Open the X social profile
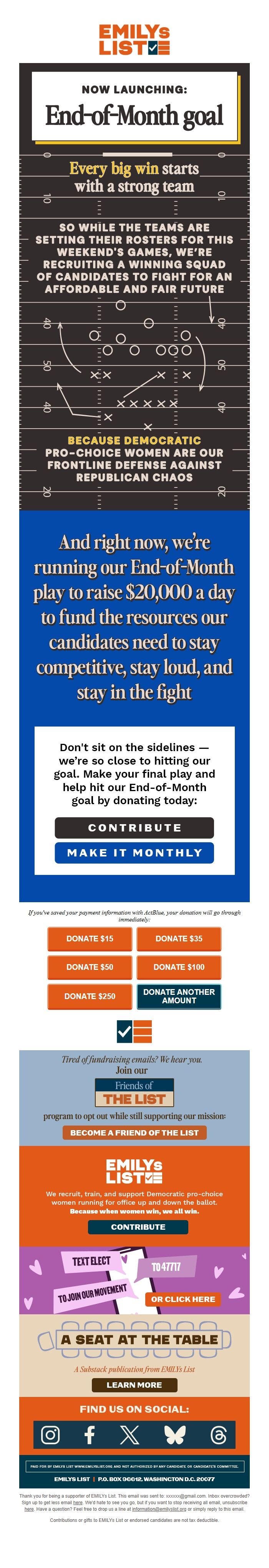This screenshot has width=269, height=1568. [129, 1435]
